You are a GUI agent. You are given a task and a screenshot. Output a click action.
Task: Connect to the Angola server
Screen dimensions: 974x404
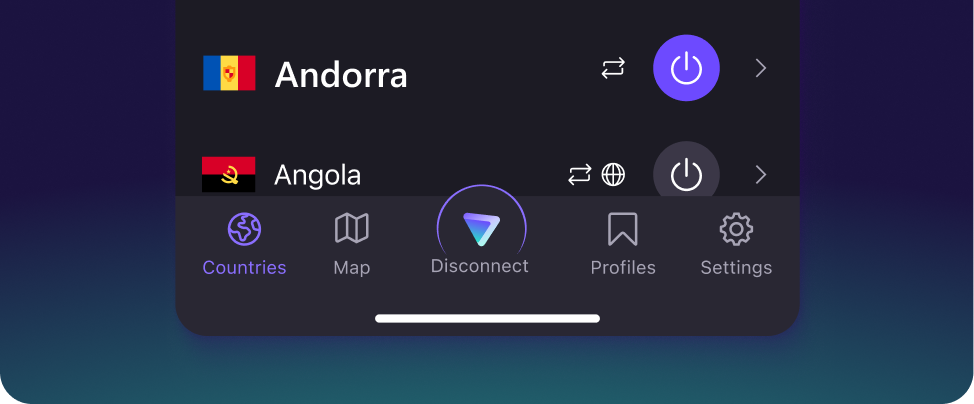coord(686,174)
